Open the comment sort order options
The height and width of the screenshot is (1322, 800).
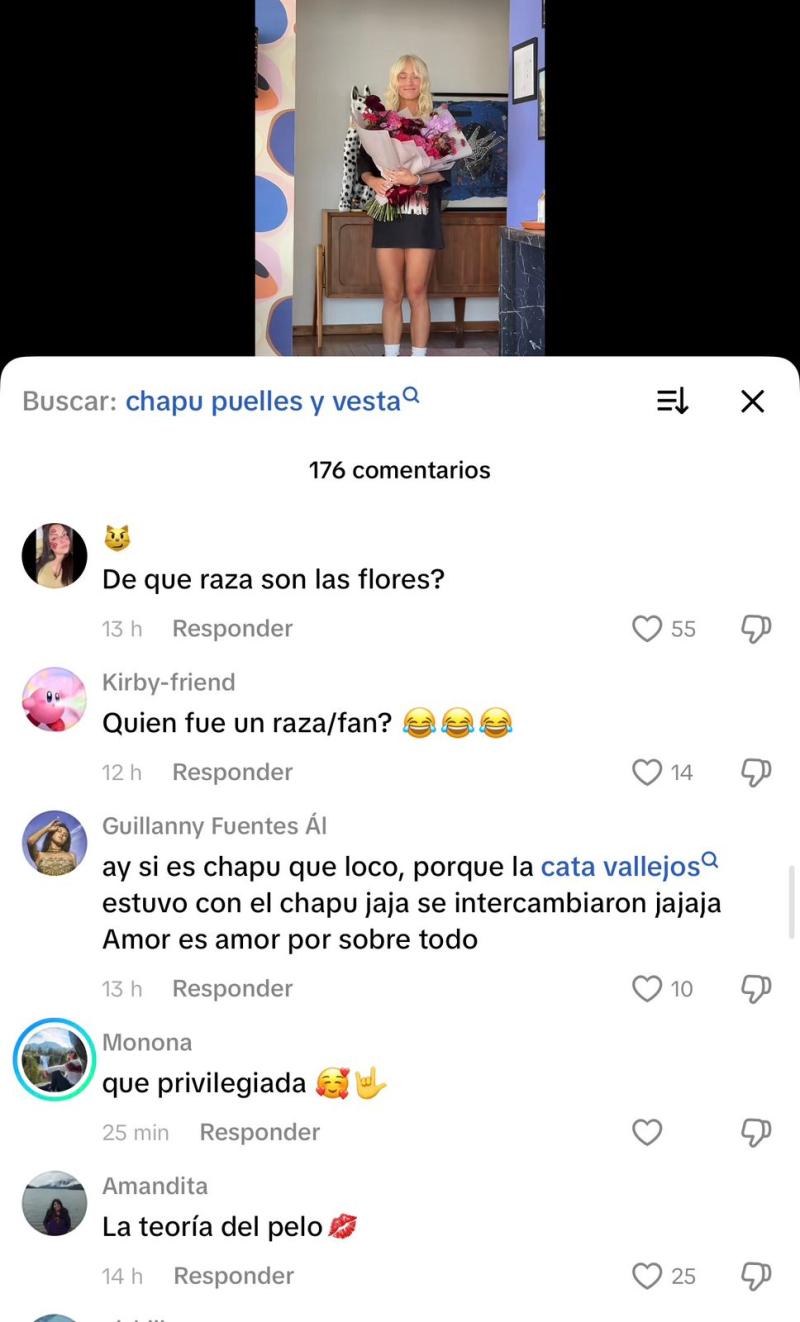click(x=672, y=400)
